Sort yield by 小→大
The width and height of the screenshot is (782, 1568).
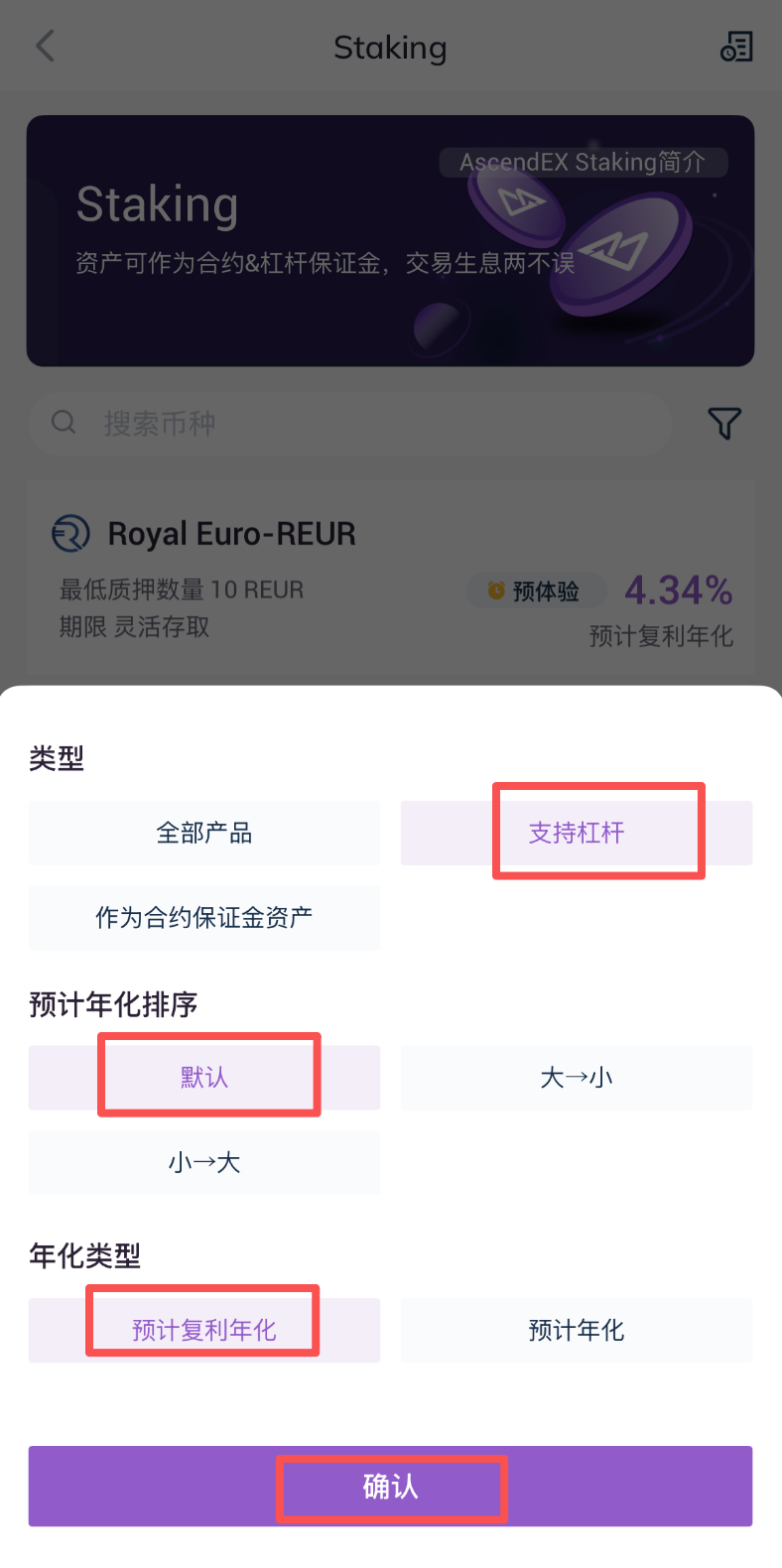click(203, 1162)
